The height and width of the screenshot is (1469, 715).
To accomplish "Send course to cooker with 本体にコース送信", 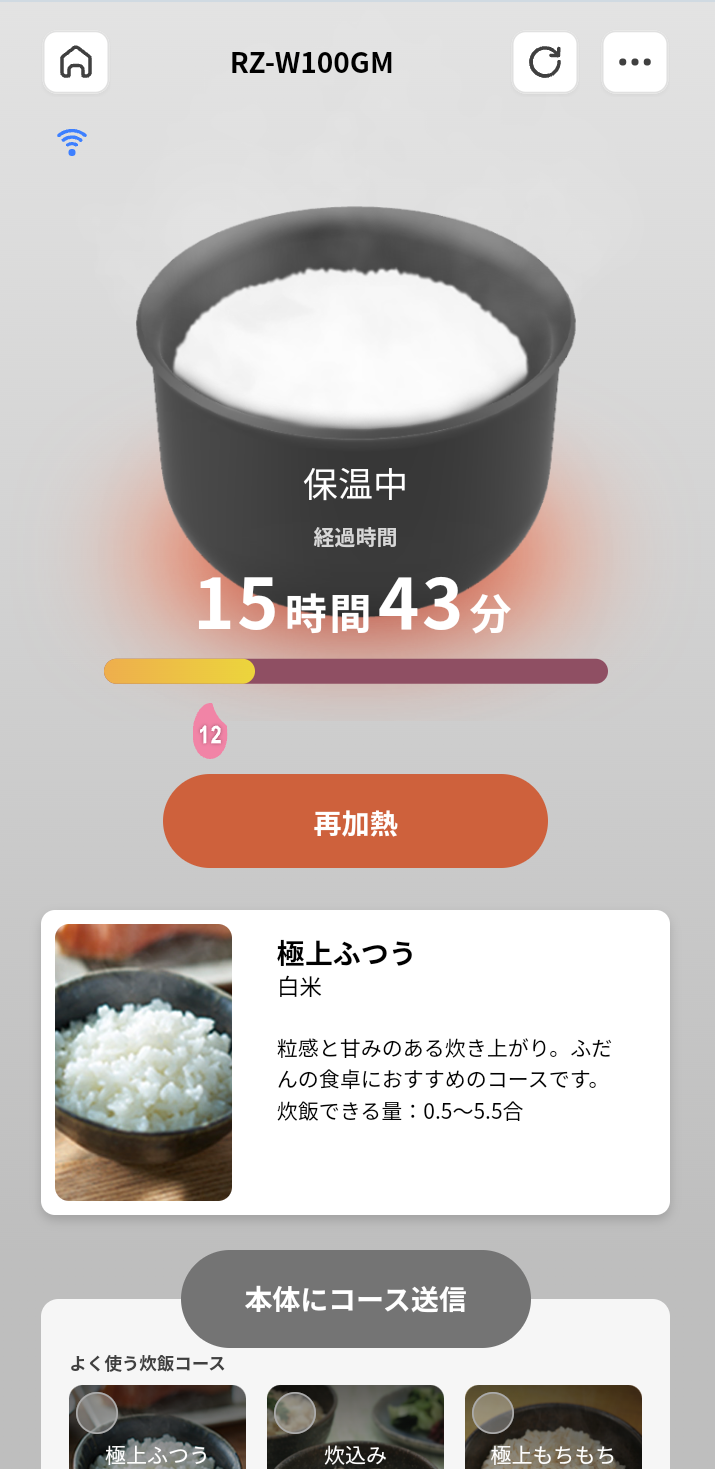I will tap(355, 1298).
